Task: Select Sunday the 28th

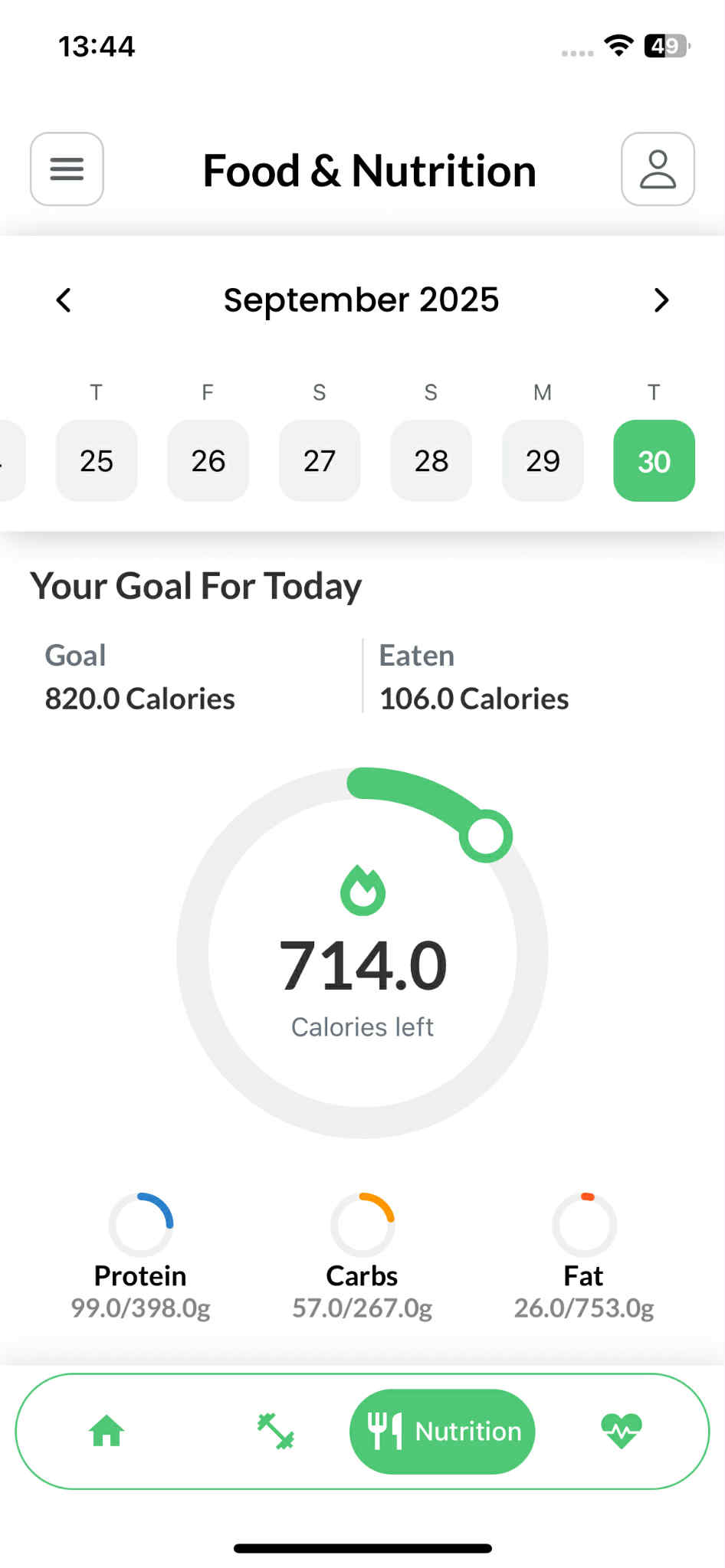Action: pos(431,460)
